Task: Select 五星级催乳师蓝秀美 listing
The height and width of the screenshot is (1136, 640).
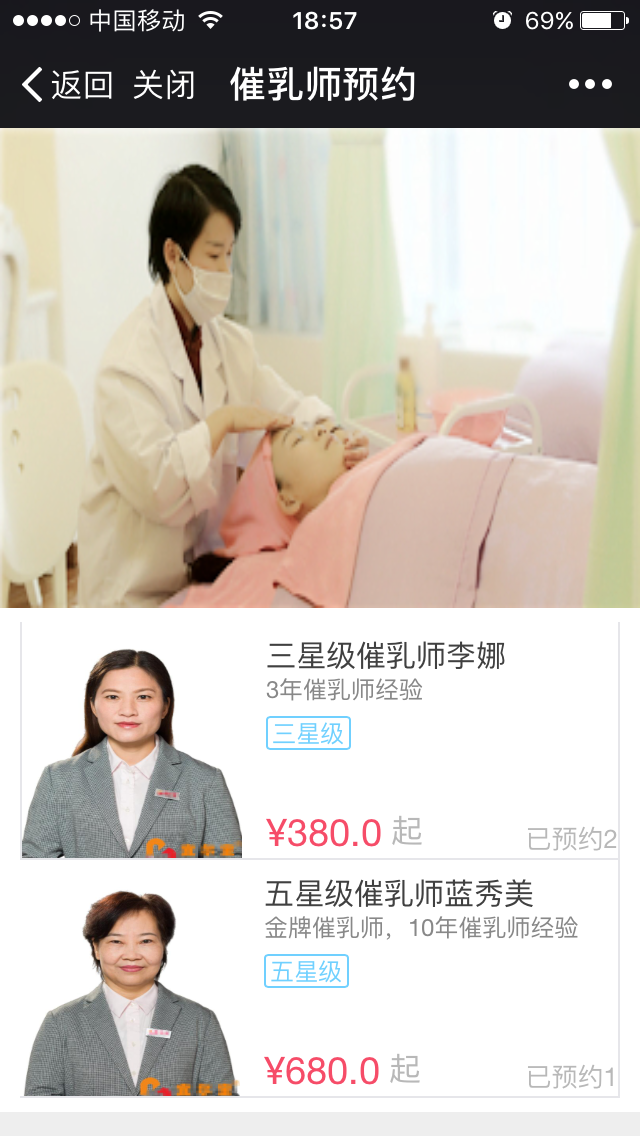Action: (399, 892)
